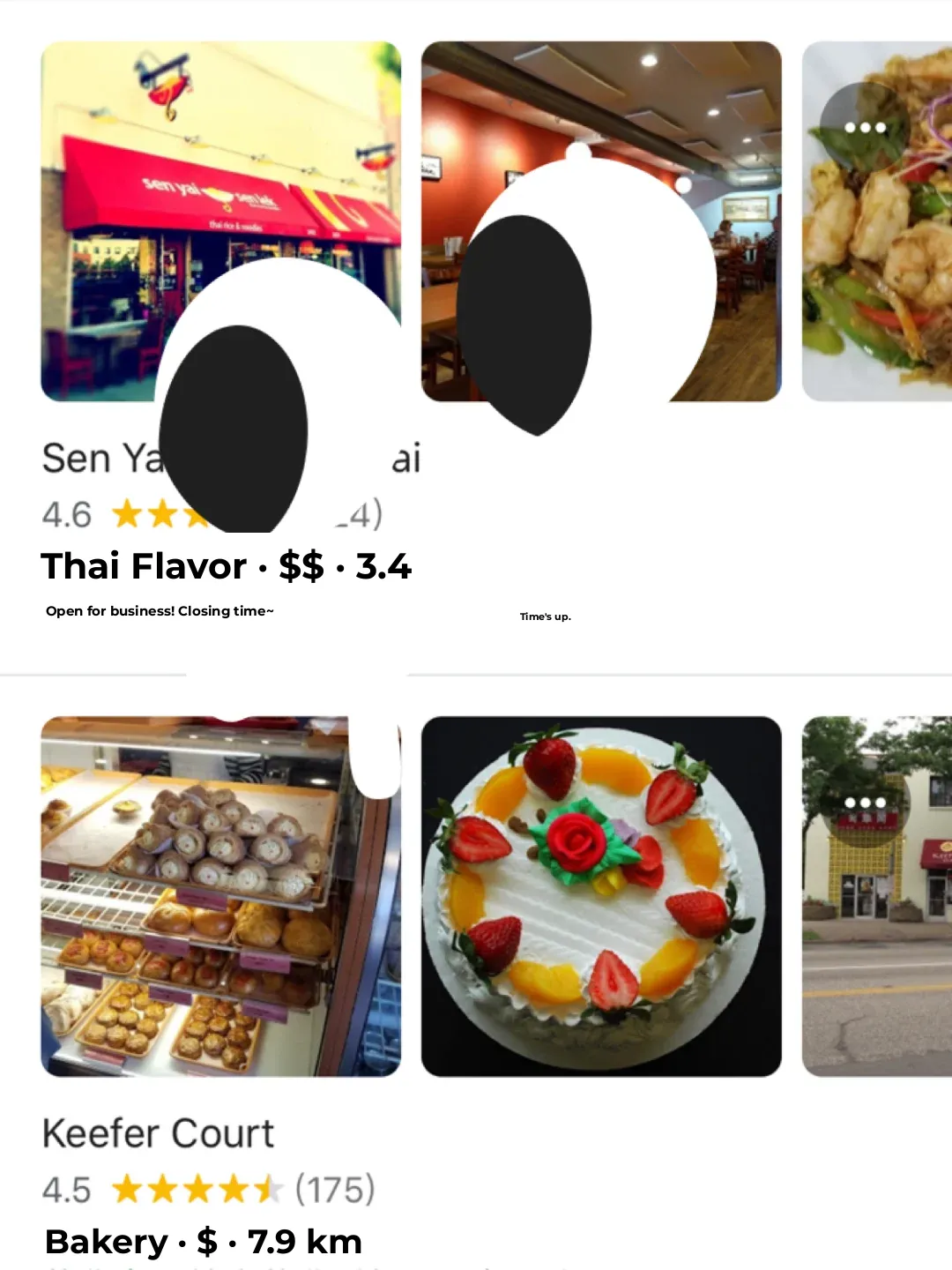Open the overflow menu on Sen Yai's photo
Image resolution: width=952 pixels, height=1270 pixels.
click(867, 127)
